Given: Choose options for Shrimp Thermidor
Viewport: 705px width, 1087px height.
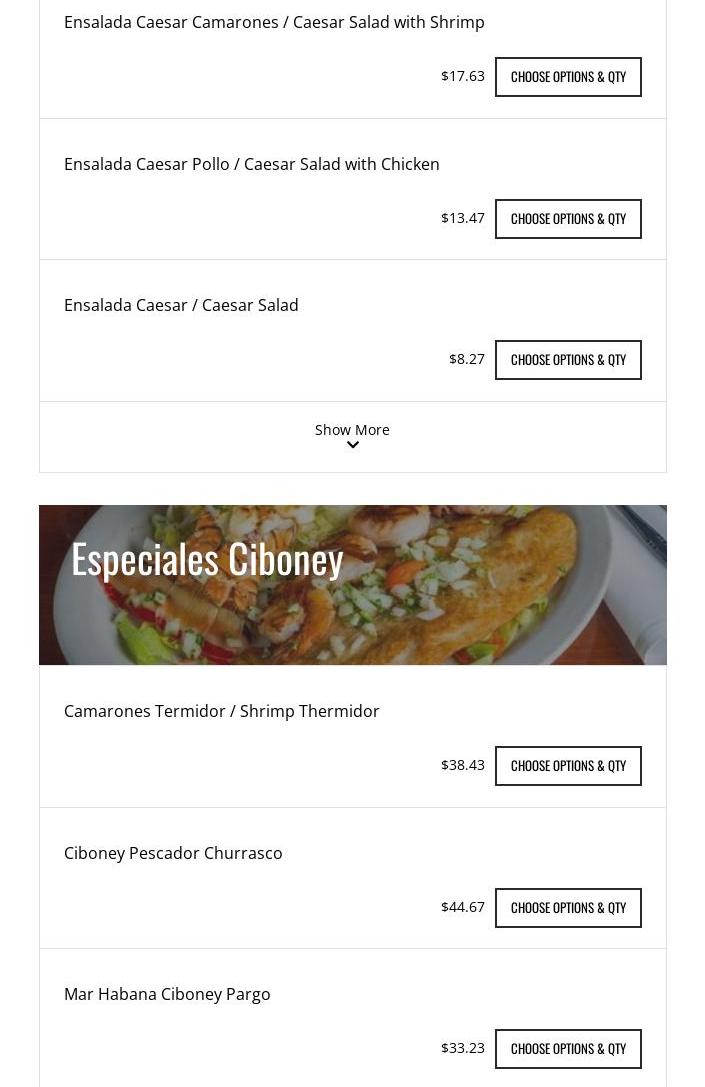Looking at the screenshot, I should tap(568, 766).
